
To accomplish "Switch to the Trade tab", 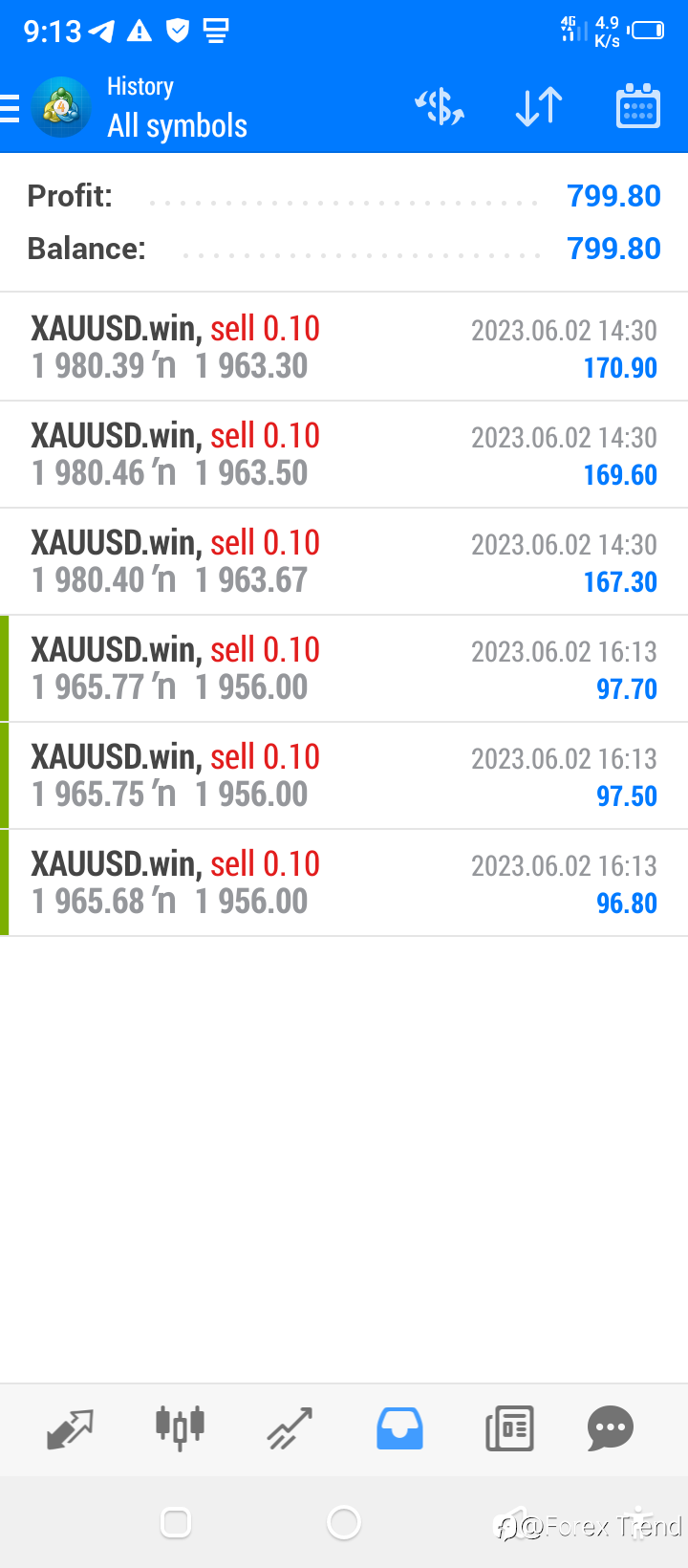I will click(290, 1429).
